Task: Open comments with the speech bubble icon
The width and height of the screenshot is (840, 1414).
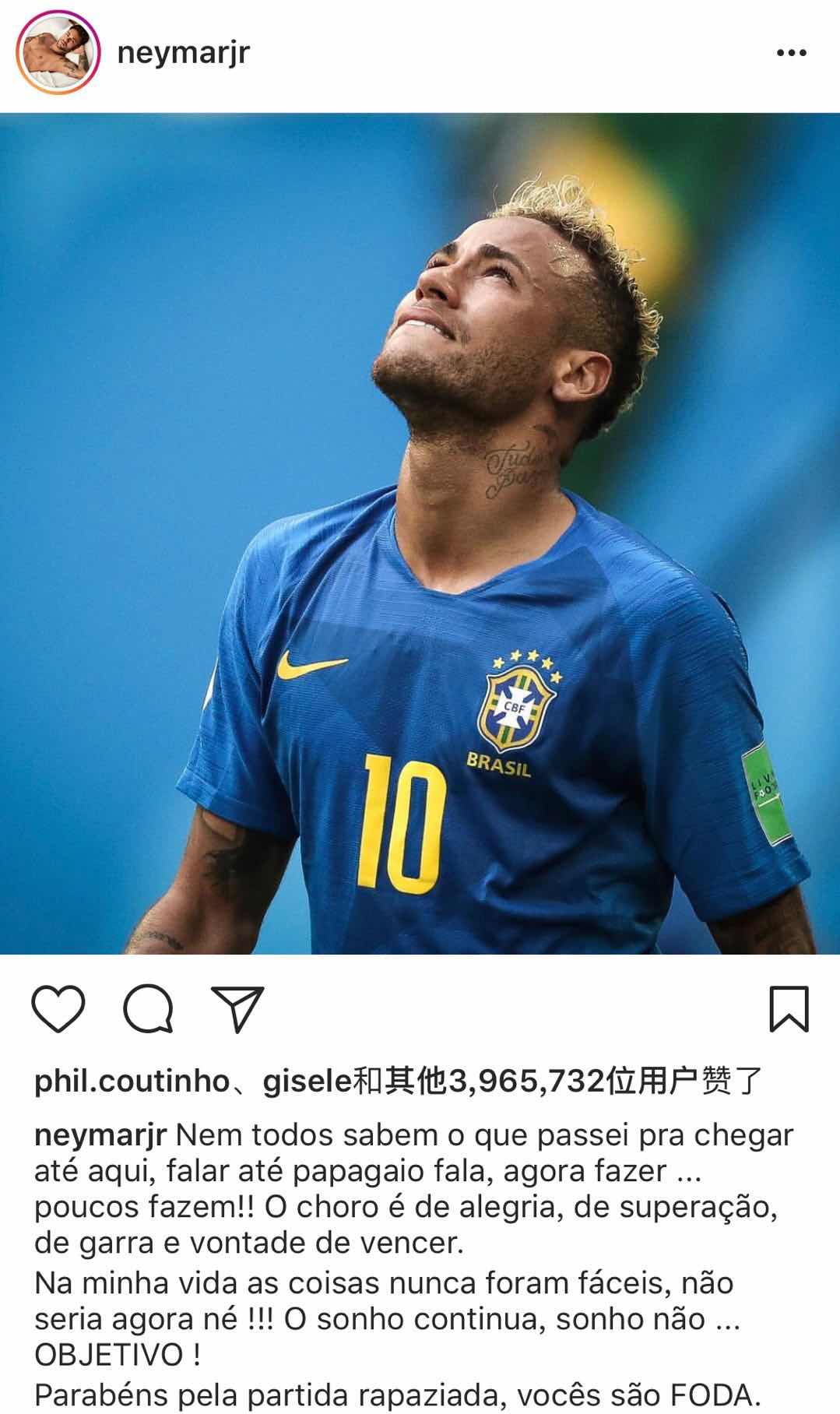Action: [149, 1009]
